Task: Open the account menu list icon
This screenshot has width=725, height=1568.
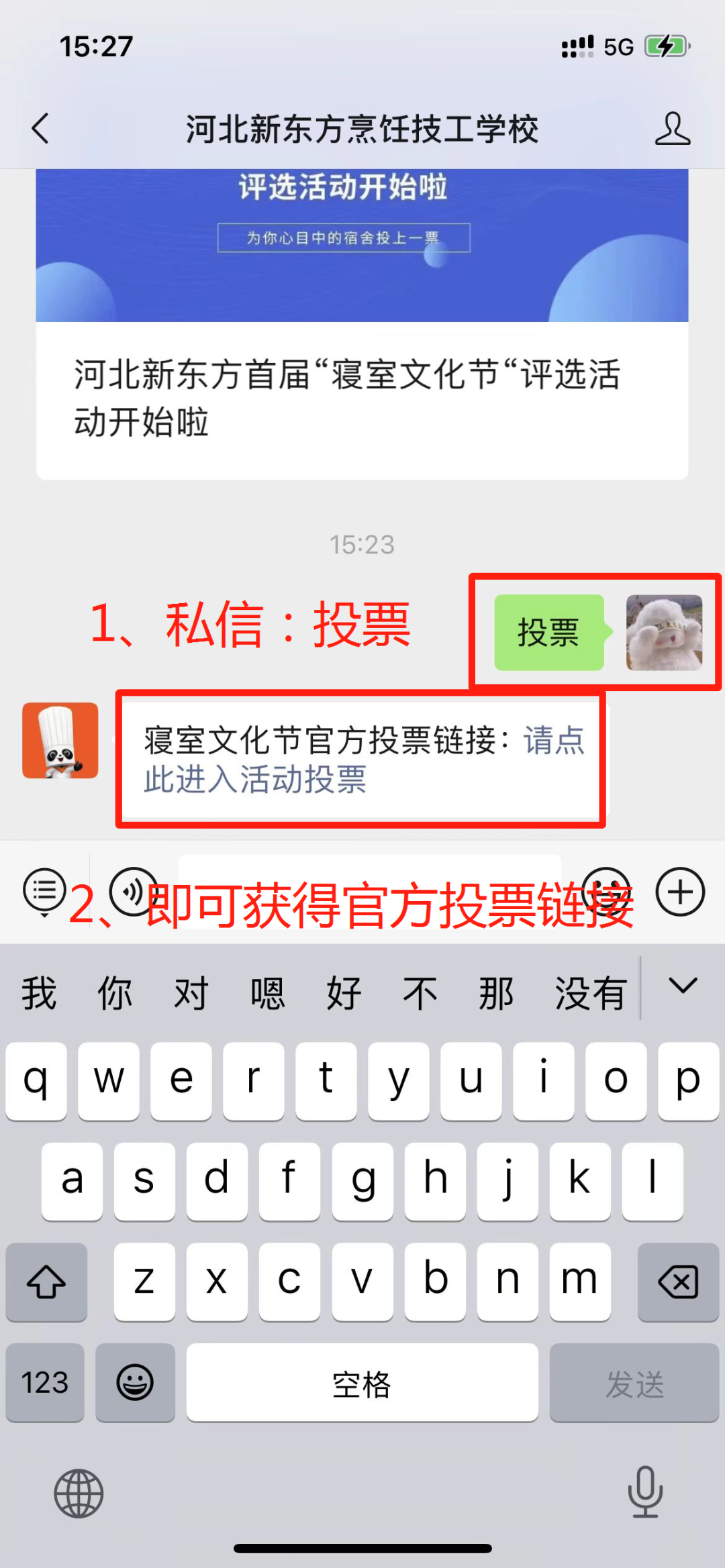Action: point(44,892)
